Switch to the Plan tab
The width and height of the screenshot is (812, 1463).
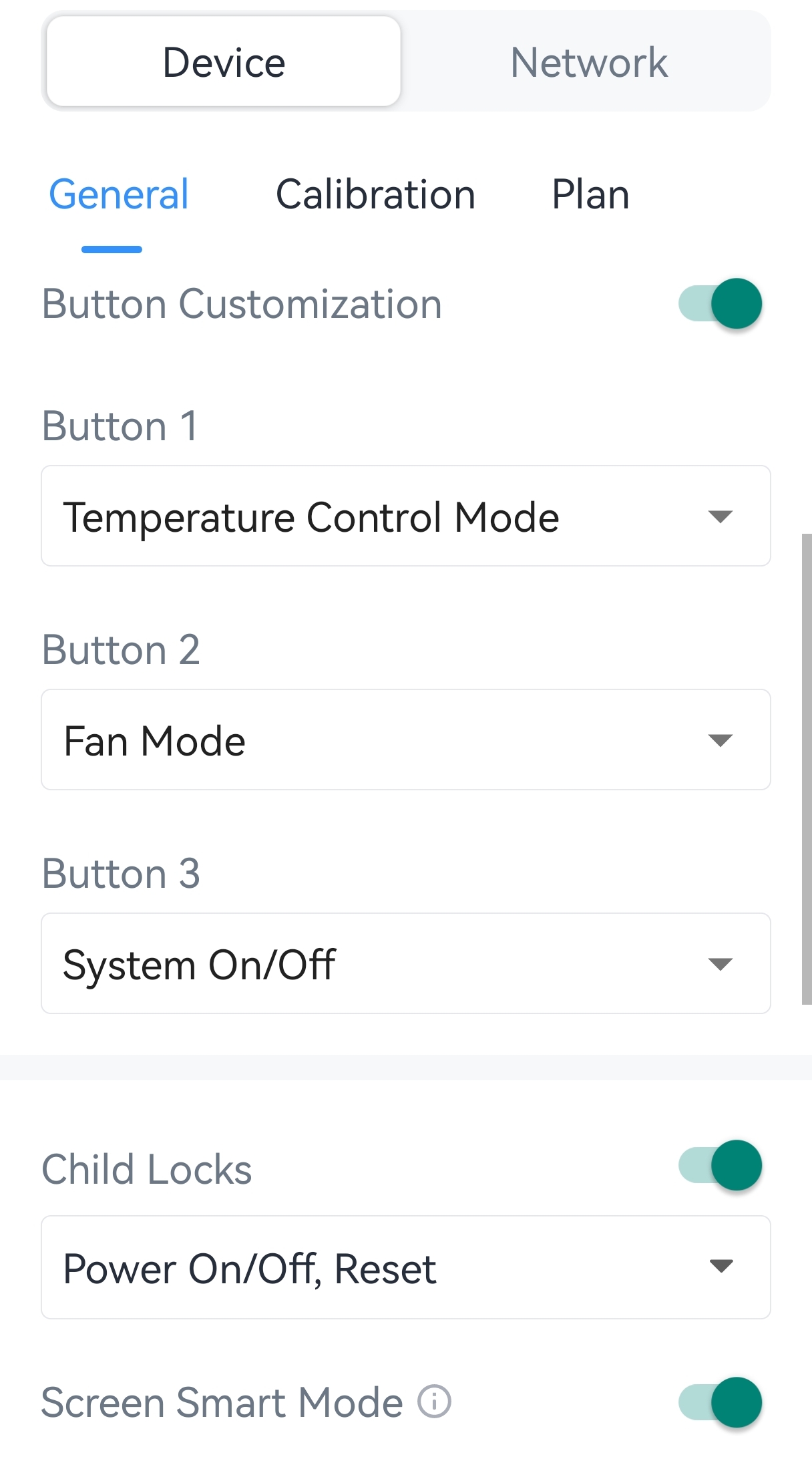[590, 194]
